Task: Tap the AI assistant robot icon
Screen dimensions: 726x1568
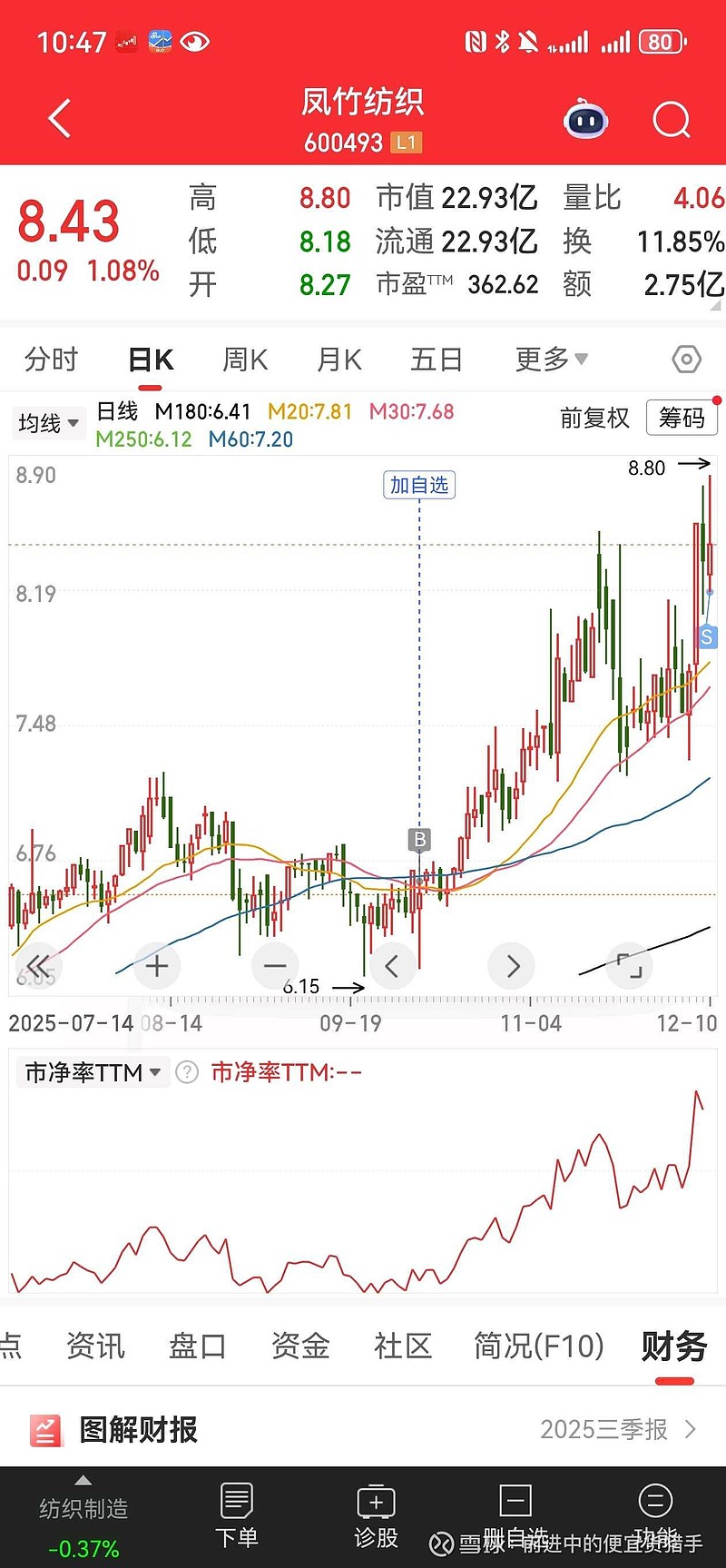Action: click(584, 119)
